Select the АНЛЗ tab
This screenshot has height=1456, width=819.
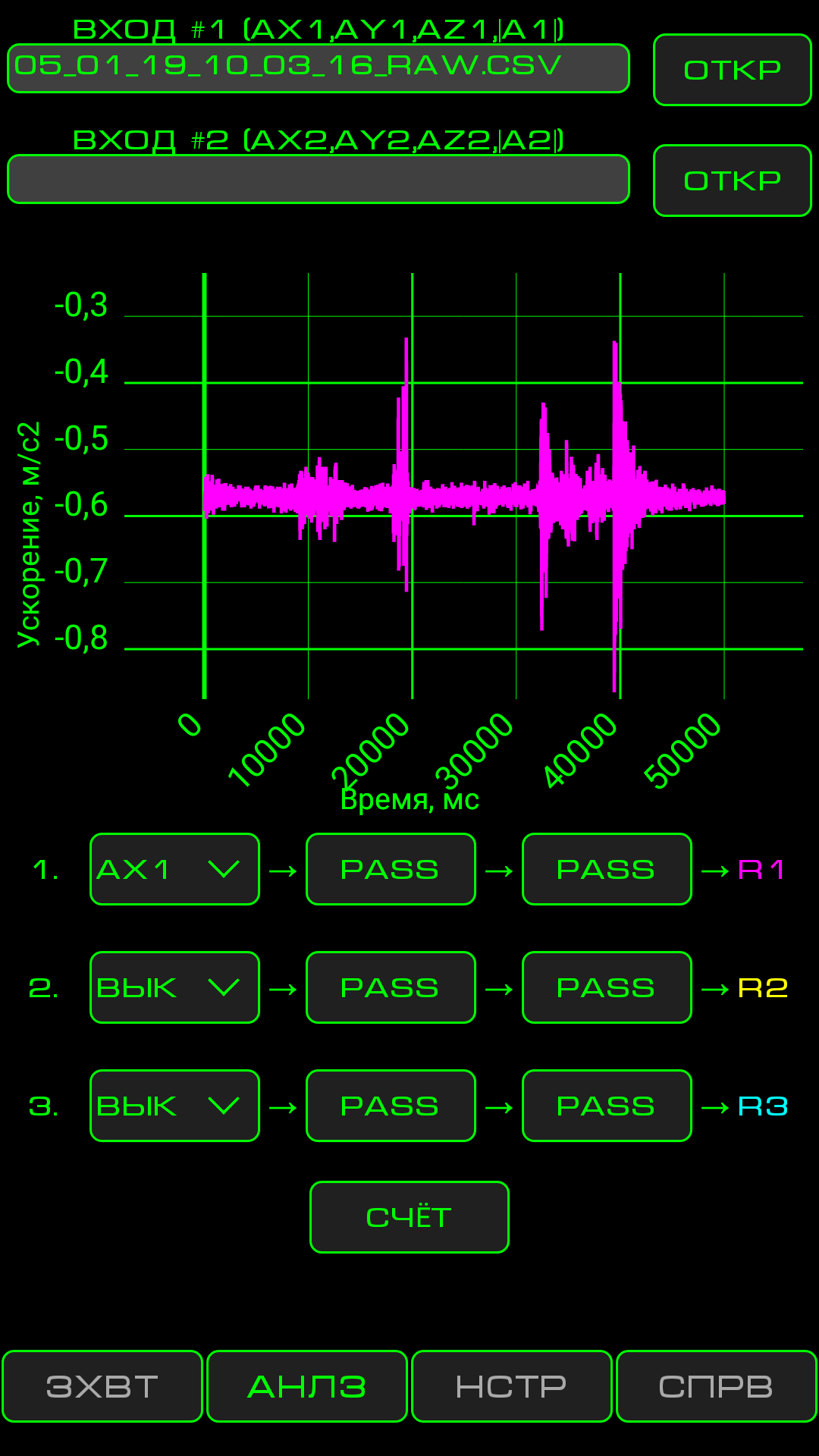click(307, 1386)
